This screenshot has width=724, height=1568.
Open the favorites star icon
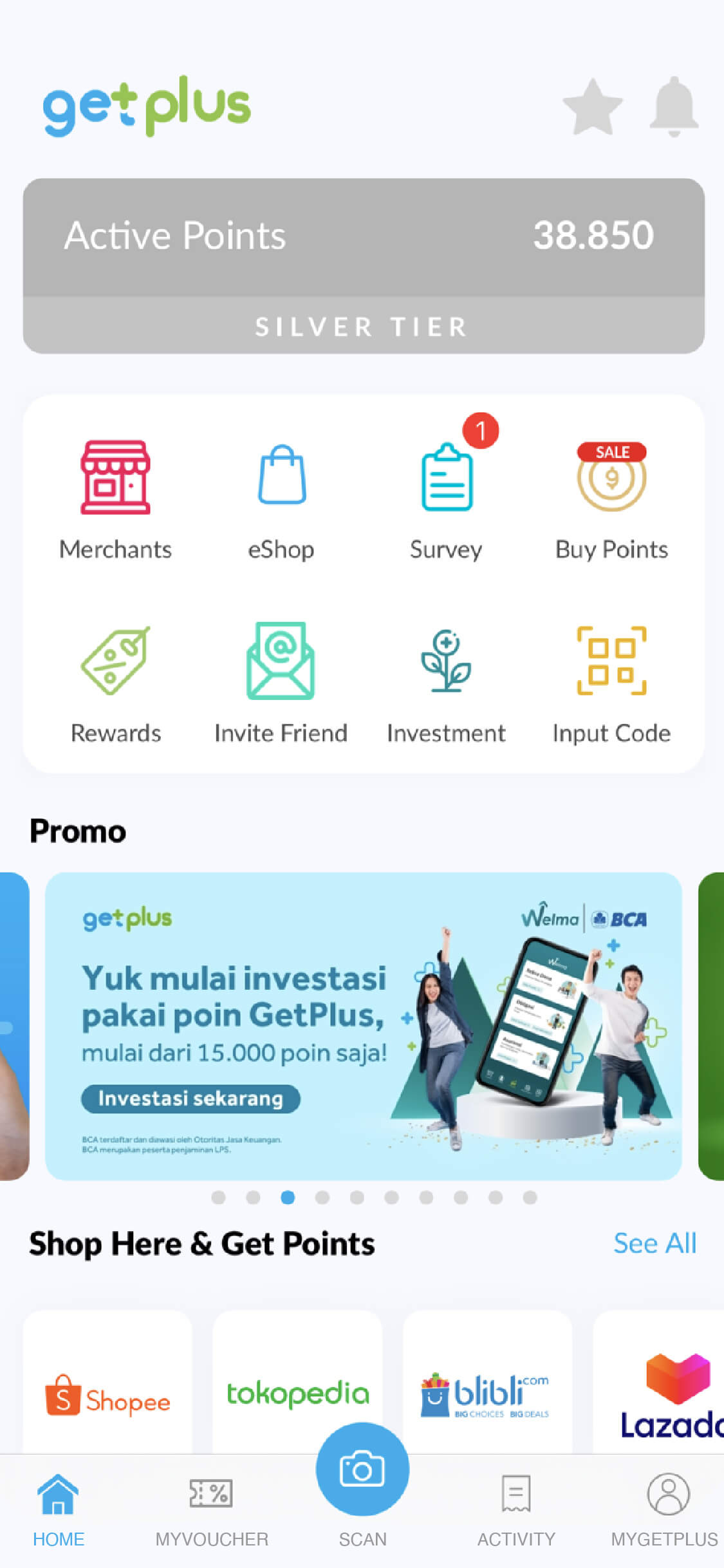click(x=592, y=108)
